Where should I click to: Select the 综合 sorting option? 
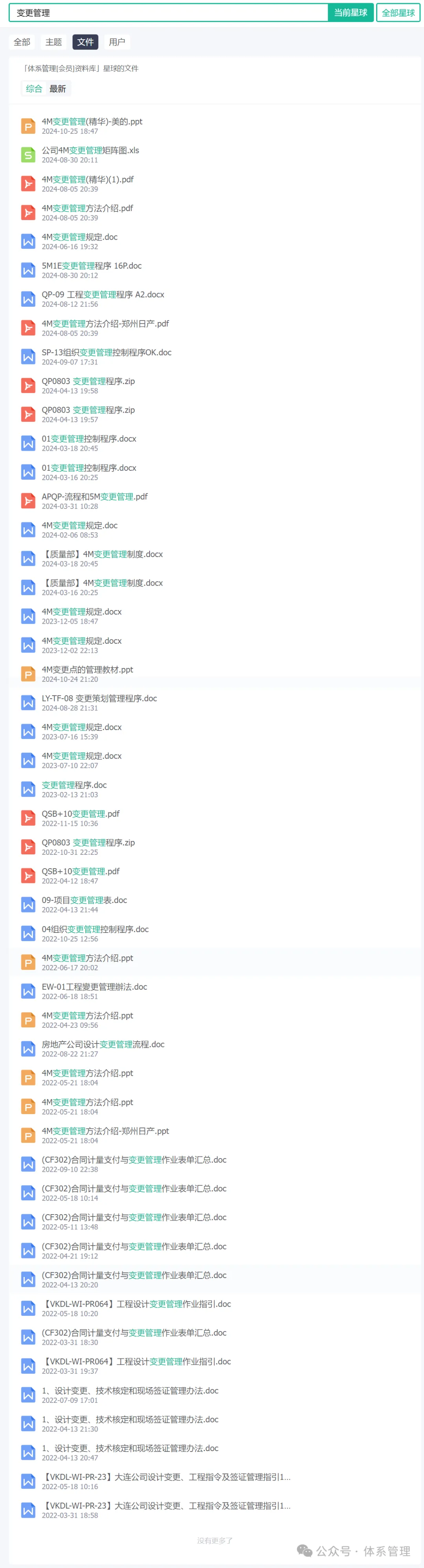coord(34,89)
